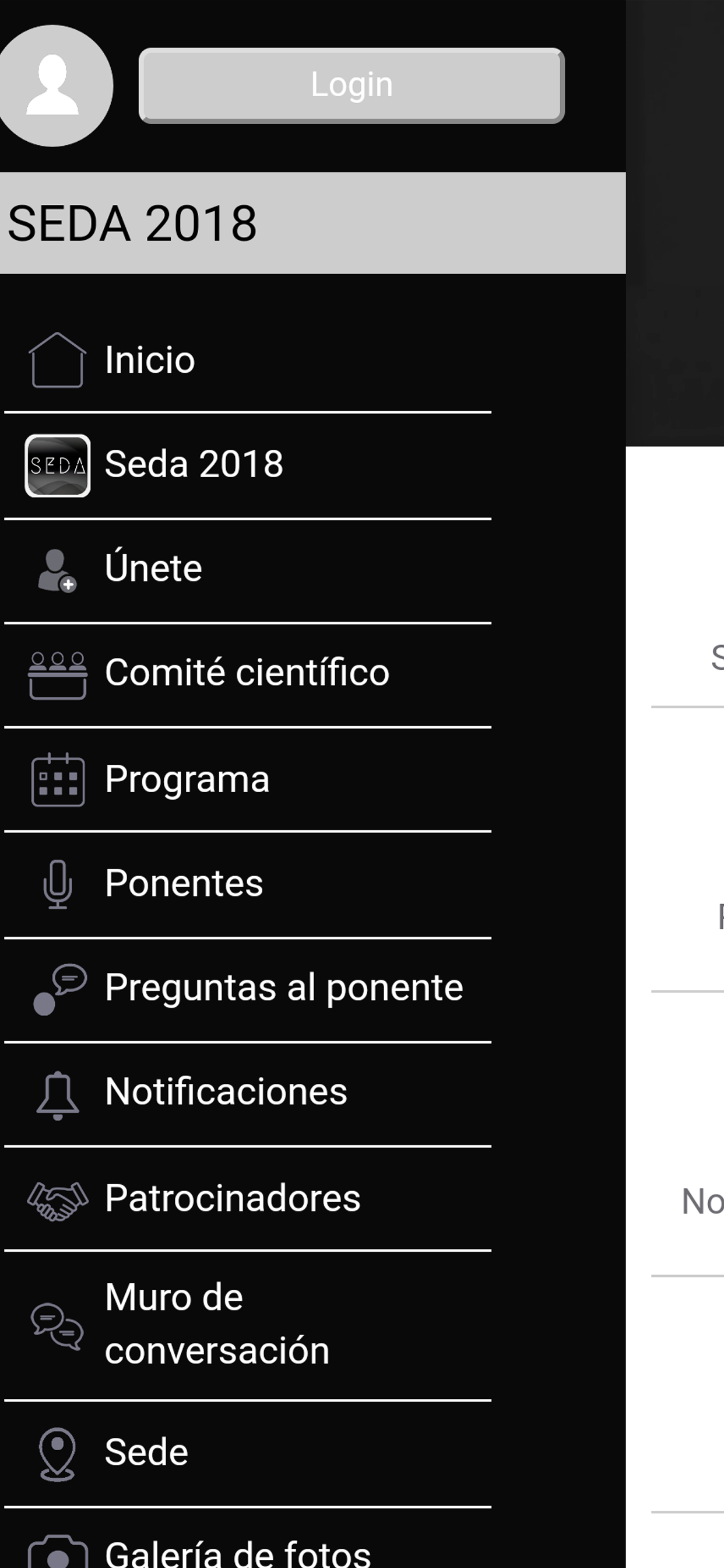Open Muro de conversación
724x1568 pixels.
(248, 1326)
